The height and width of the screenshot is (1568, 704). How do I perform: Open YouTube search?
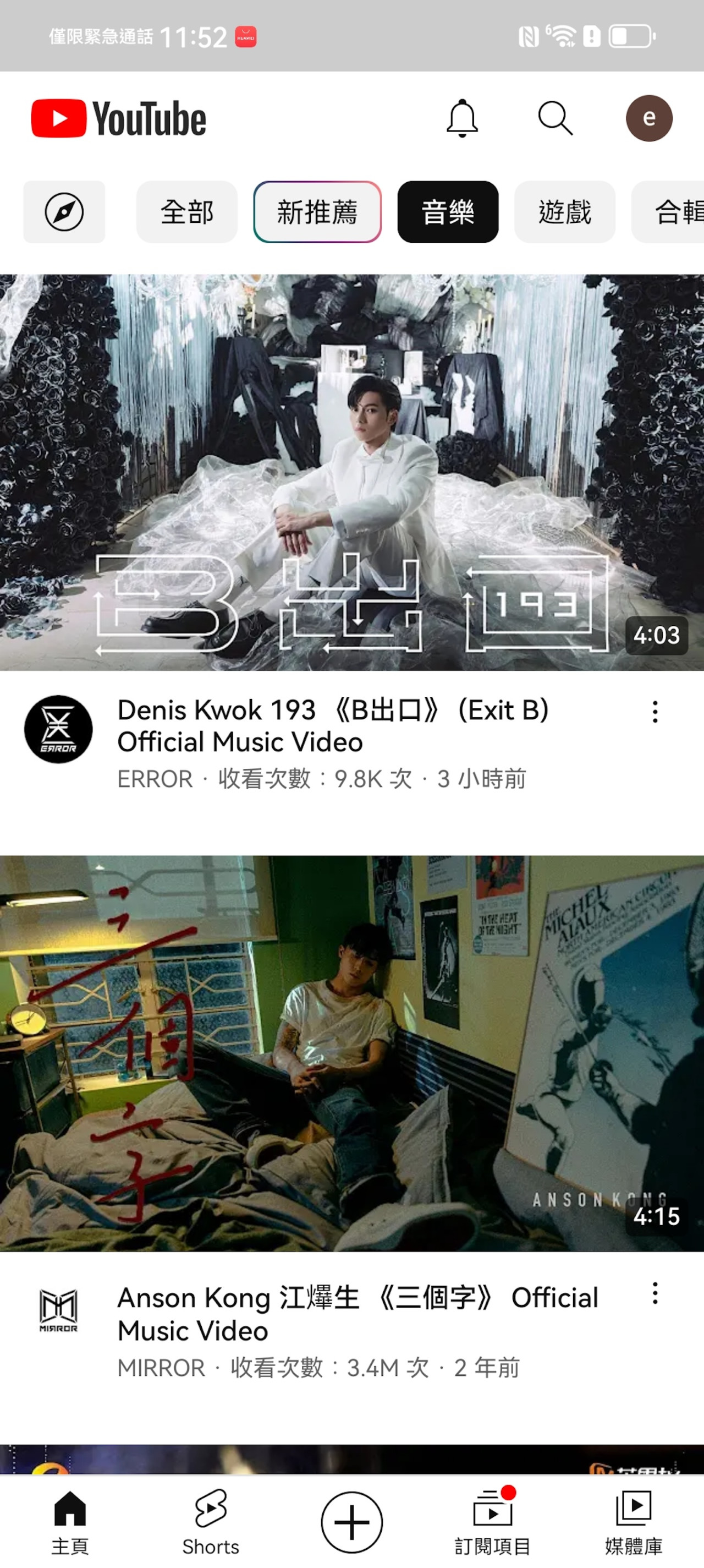coord(555,119)
